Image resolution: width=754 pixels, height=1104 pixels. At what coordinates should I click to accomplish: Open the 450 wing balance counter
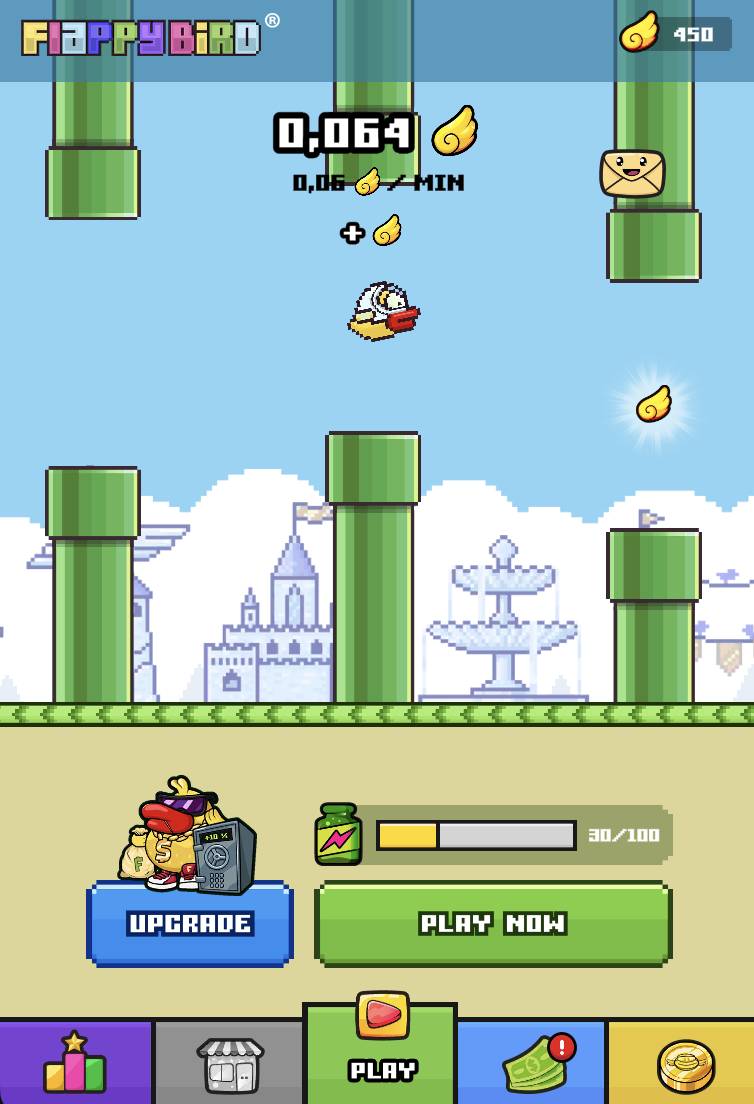tap(676, 34)
